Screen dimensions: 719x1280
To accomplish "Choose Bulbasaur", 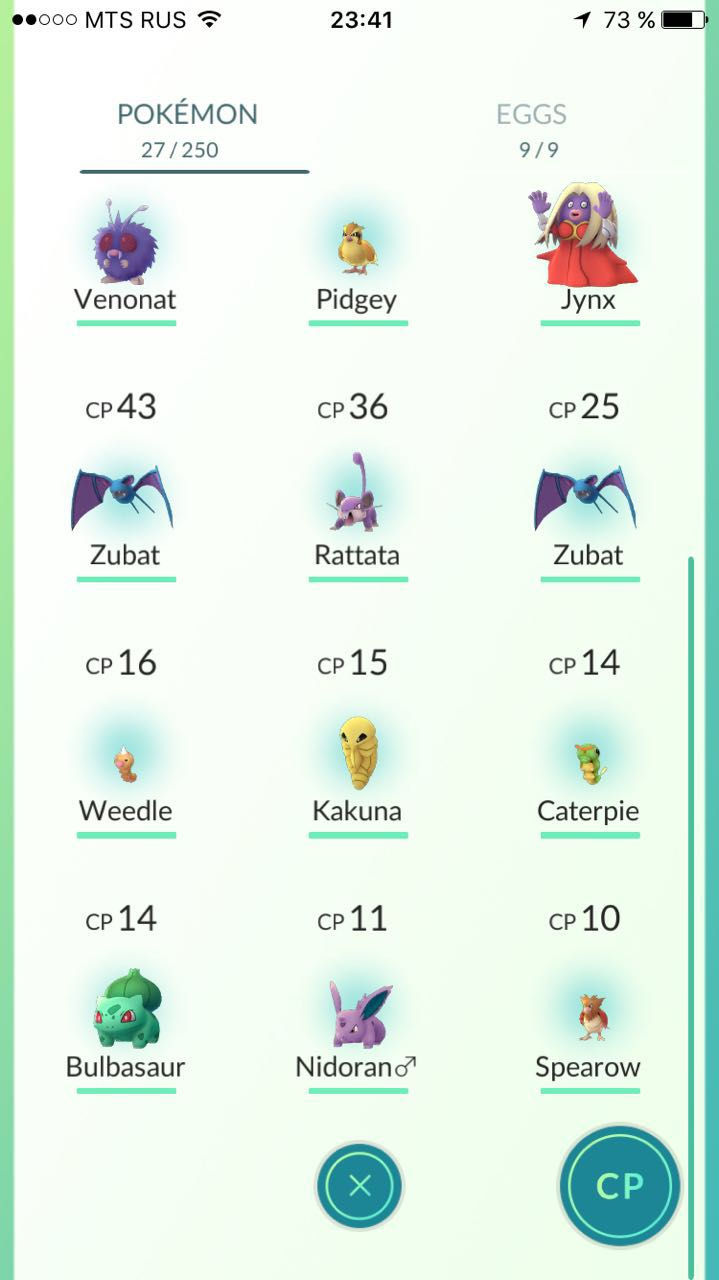I will click(126, 998).
